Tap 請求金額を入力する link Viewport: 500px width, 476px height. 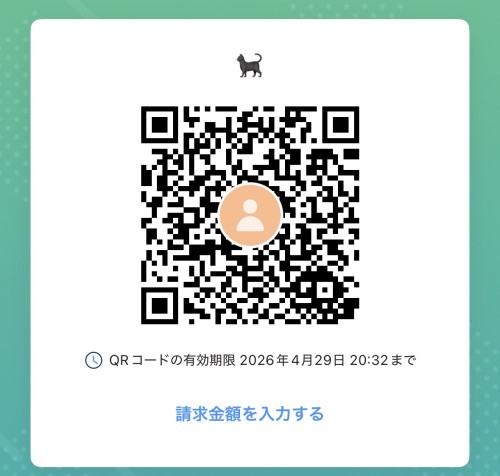coord(250,414)
